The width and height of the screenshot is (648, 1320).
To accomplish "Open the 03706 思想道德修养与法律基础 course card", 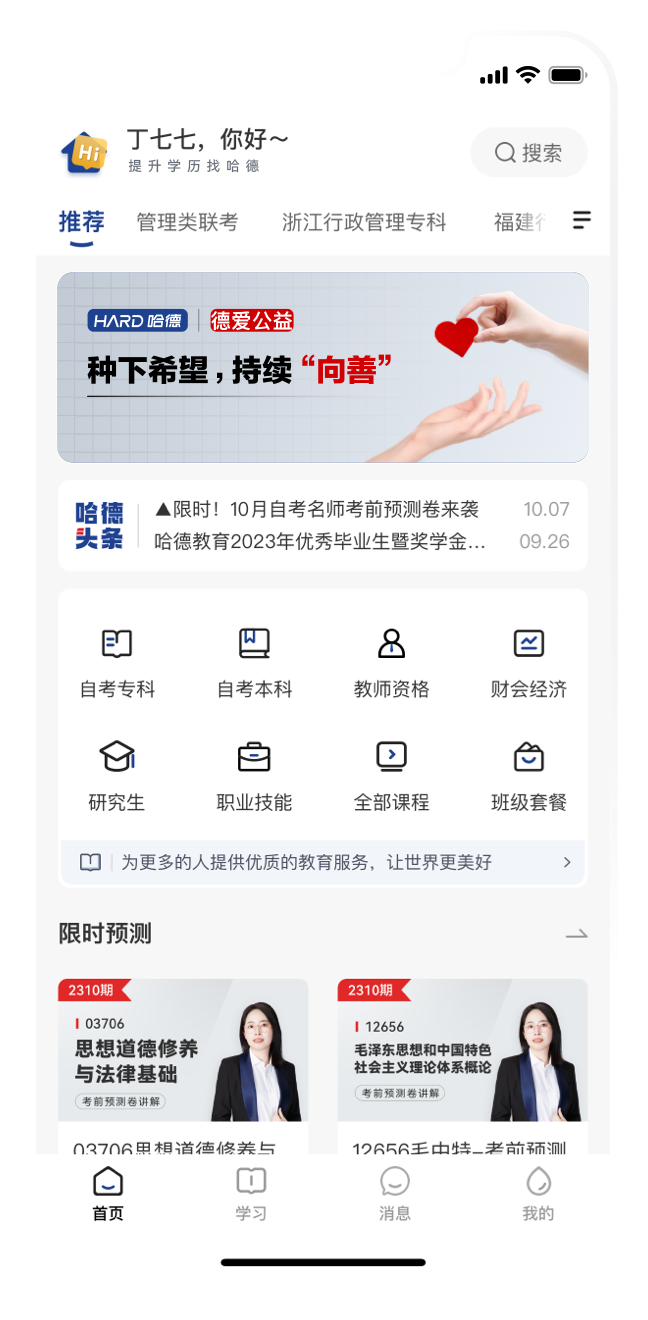I will pyautogui.click(x=183, y=1060).
